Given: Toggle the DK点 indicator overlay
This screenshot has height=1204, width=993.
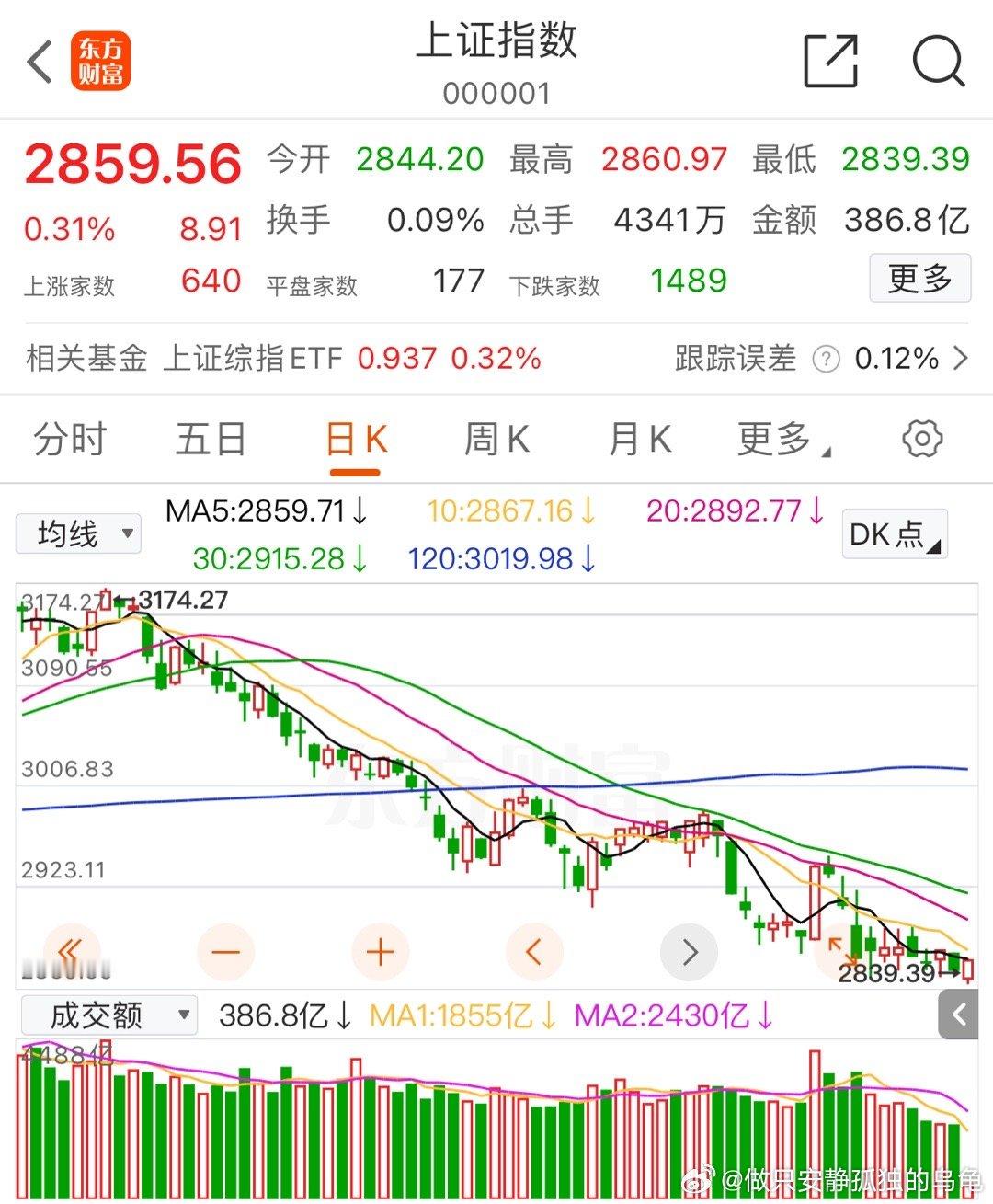Looking at the screenshot, I should [893, 533].
